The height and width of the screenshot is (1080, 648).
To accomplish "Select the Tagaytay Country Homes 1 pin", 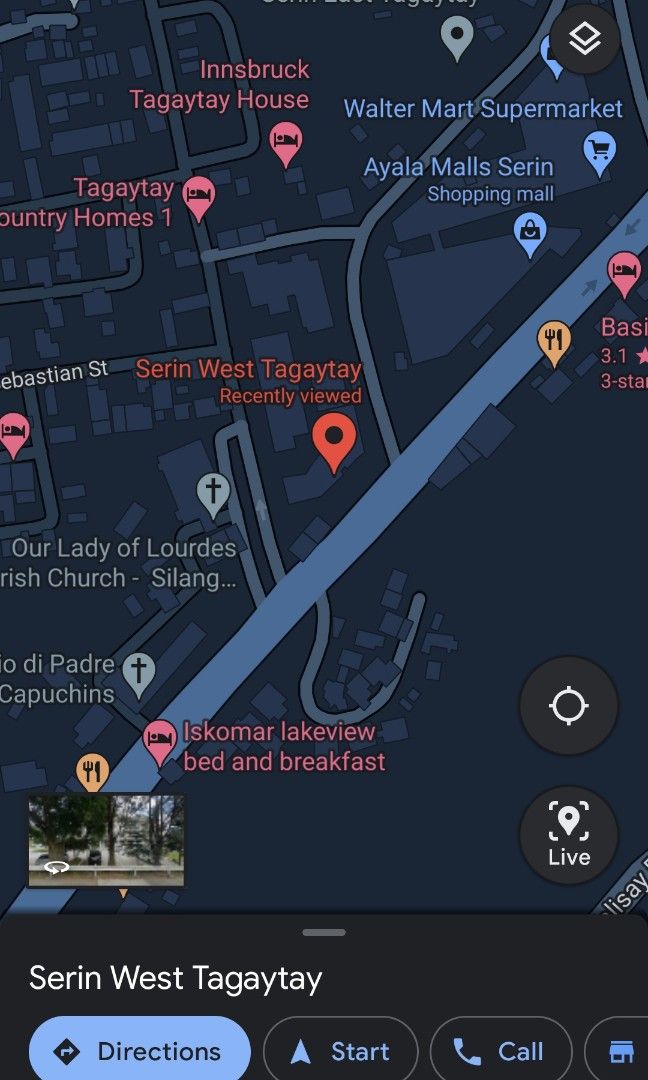I will point(199,195).
